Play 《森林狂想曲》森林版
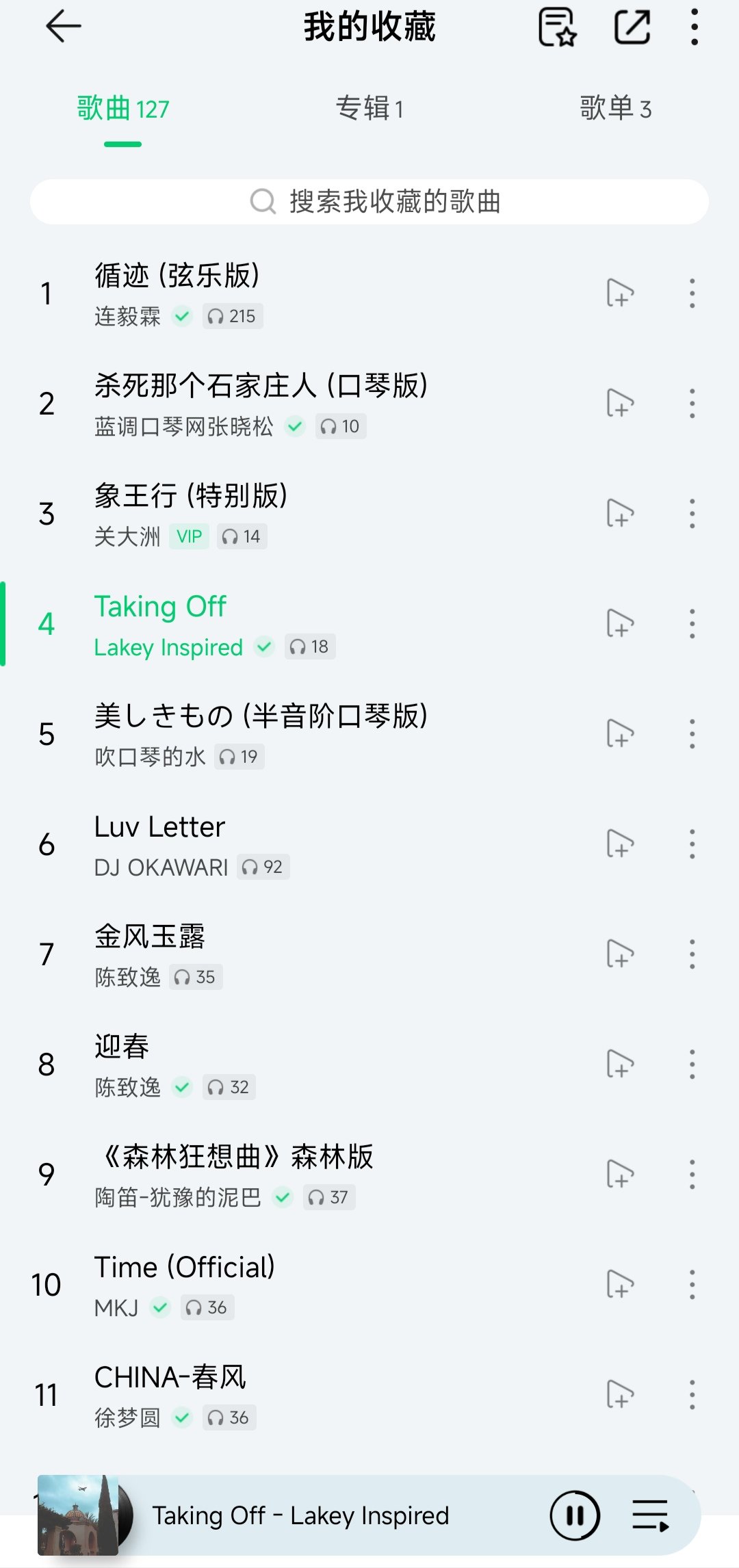 click(274, 1175)
